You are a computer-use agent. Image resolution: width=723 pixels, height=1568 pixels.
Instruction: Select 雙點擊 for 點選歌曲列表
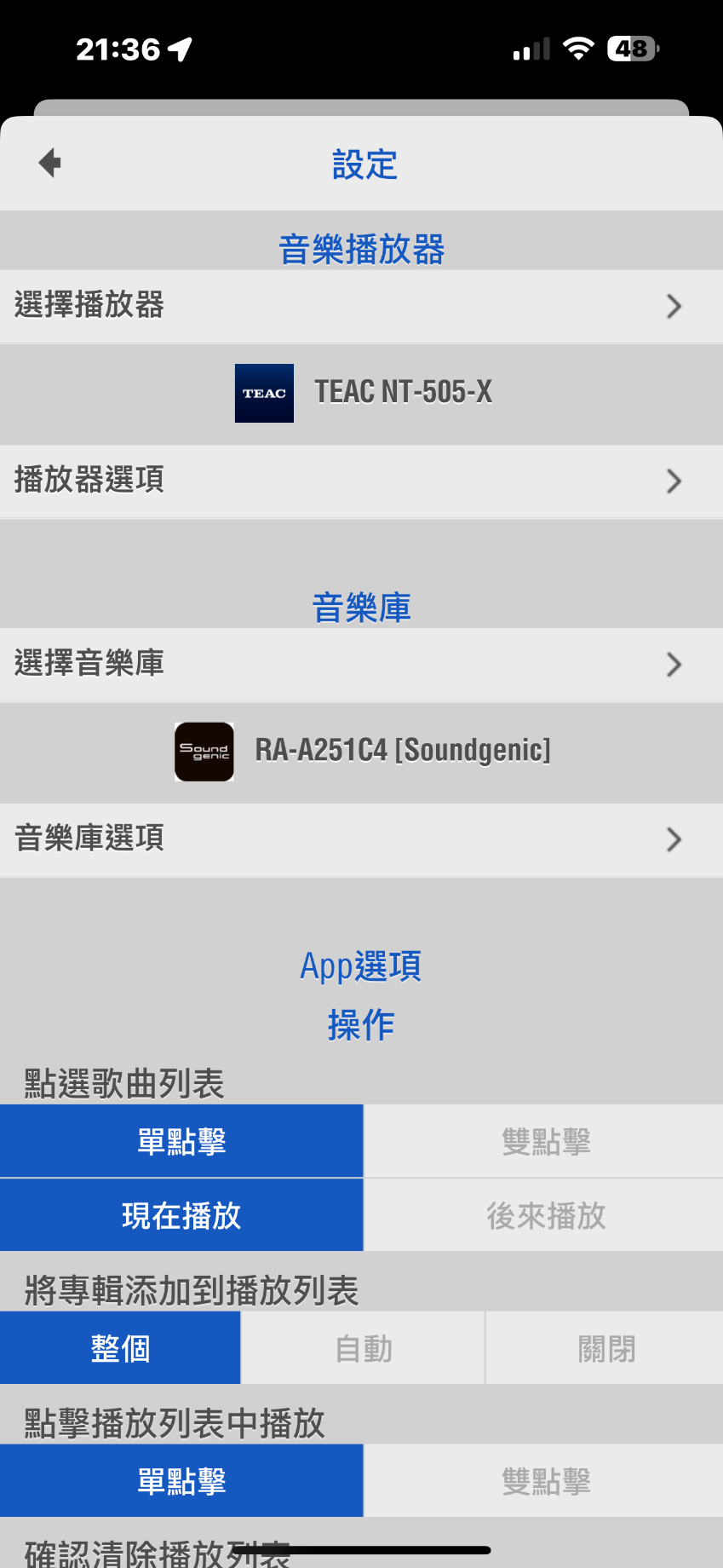(x=546, y=1140)
